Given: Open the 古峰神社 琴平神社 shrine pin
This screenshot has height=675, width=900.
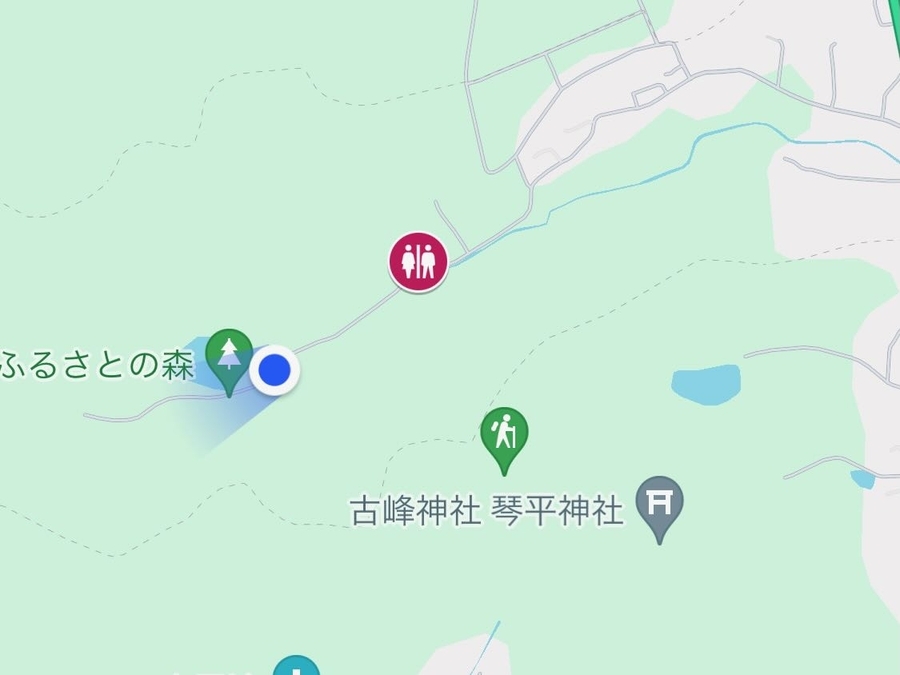Looking at the screenshot, I should coord(659,504).
